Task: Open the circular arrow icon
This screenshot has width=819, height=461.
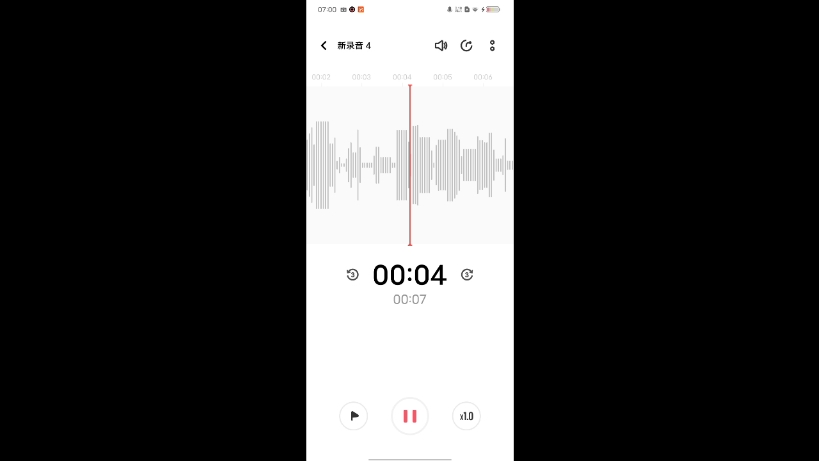Action: [x=466, y=46]
